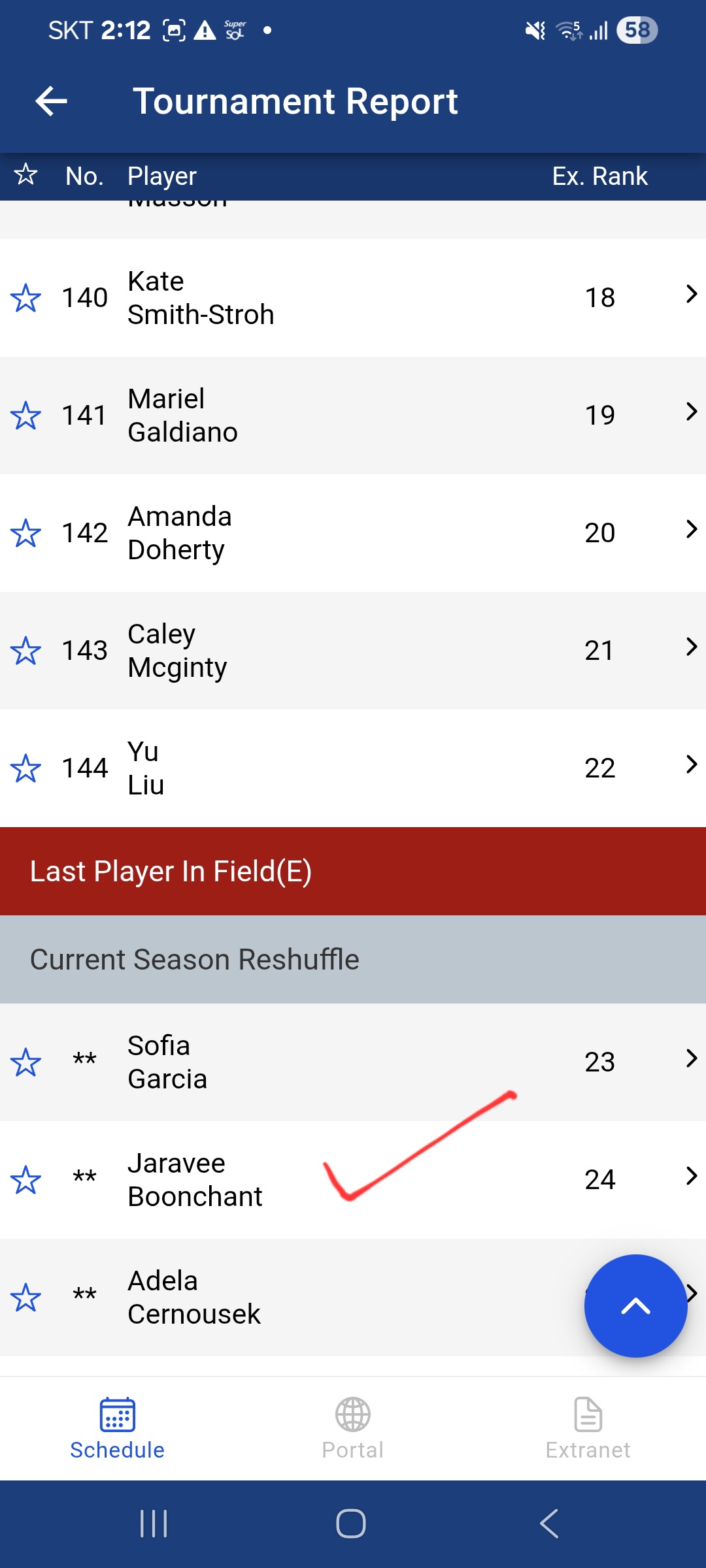Tap the scroll-to-top floating button
The width and height of the screenshot is (706, 1568).
[635, 1306]
